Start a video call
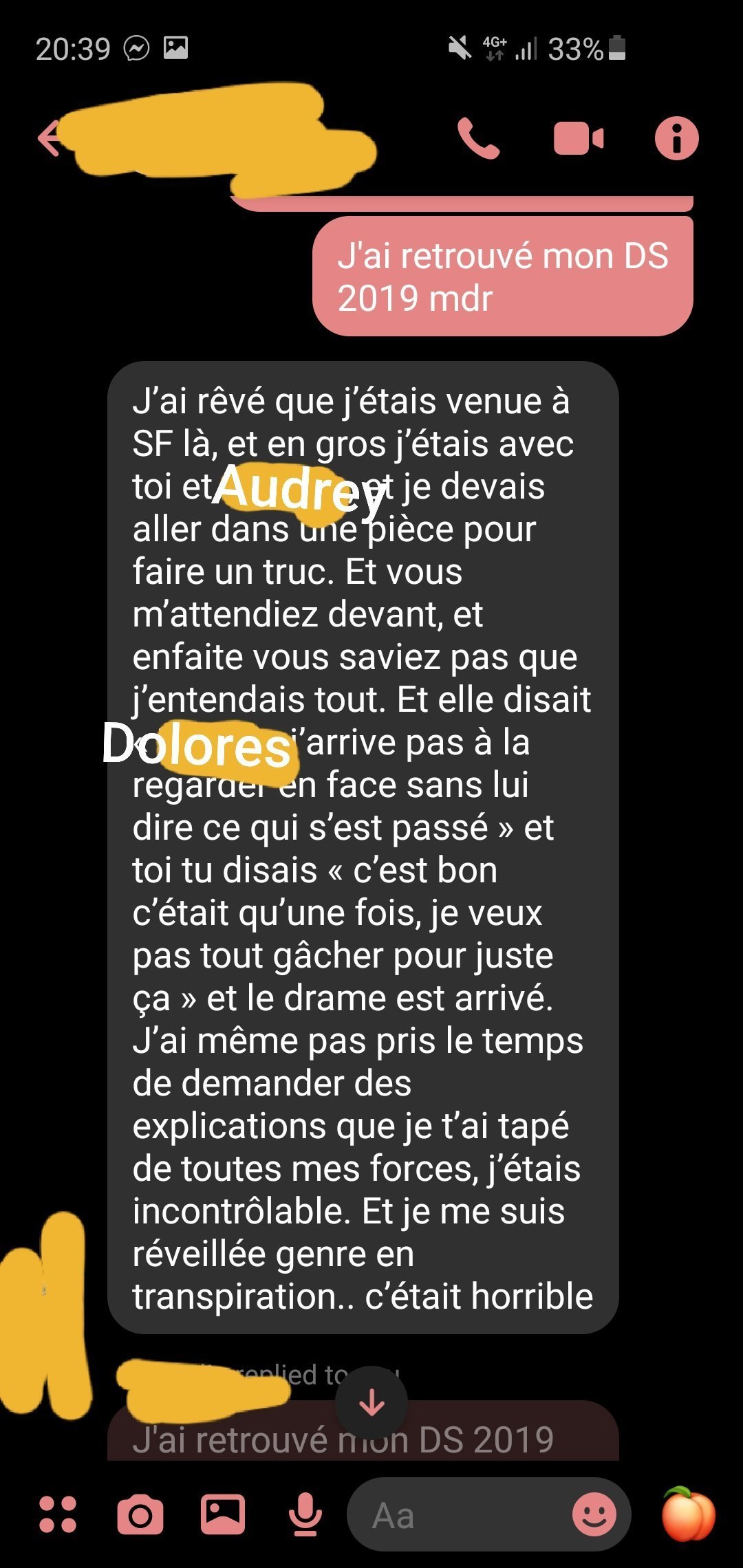The width and height of the screenshot is (743, 1568). [x=578, y=138]
